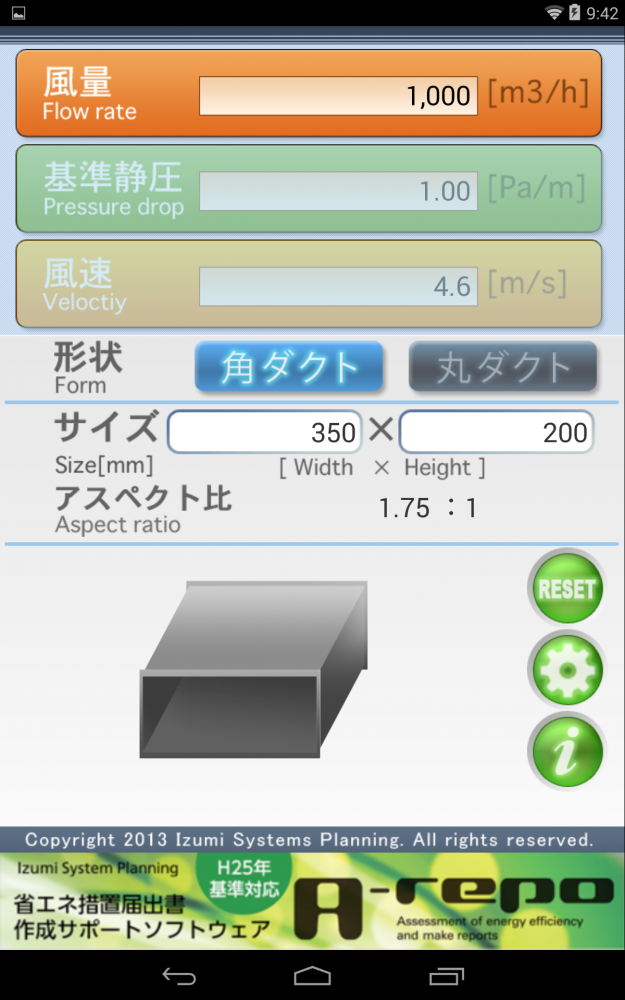Open the A-repo advertisement banner
The height and width of the screenshot is (1000, 625).
tap(312, 900)
